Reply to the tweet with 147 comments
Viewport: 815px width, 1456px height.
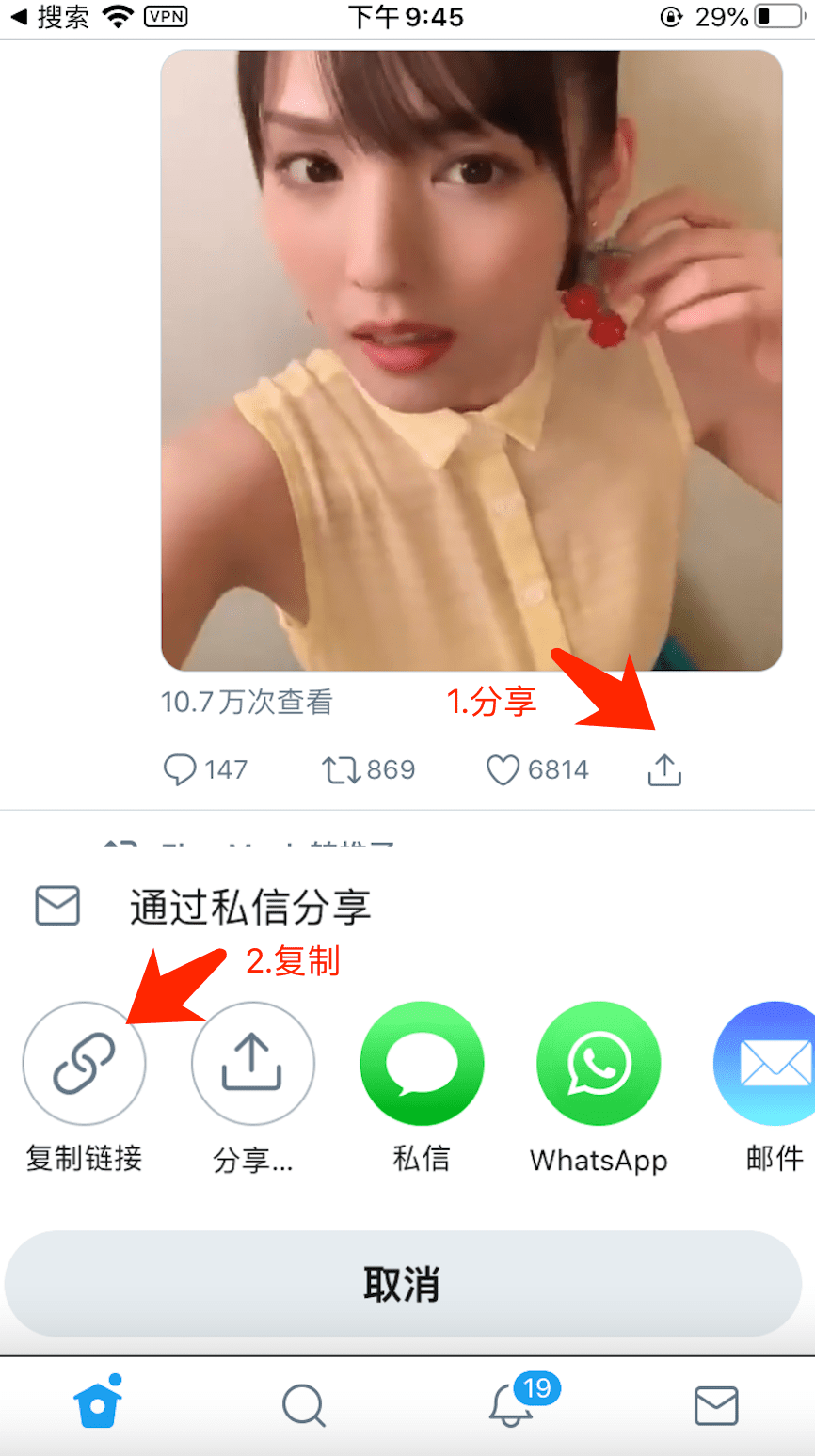tap(180, 770)
